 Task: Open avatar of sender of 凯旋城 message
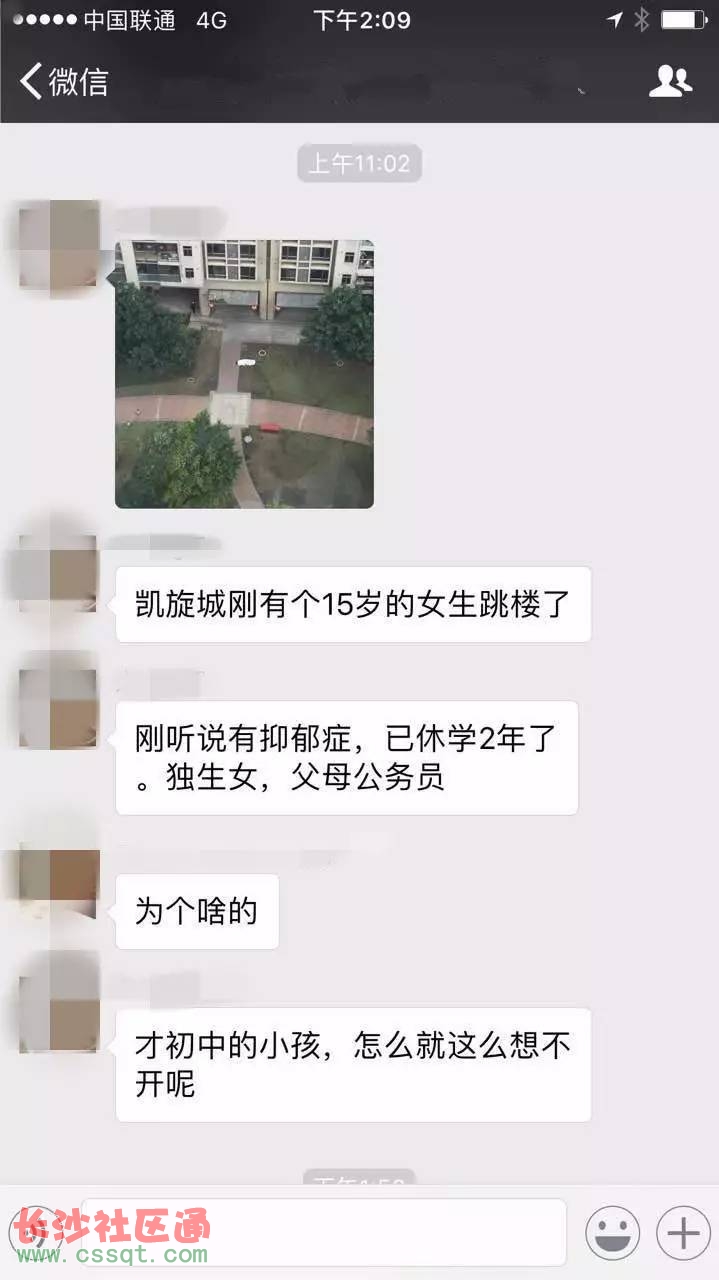point(59,573)
